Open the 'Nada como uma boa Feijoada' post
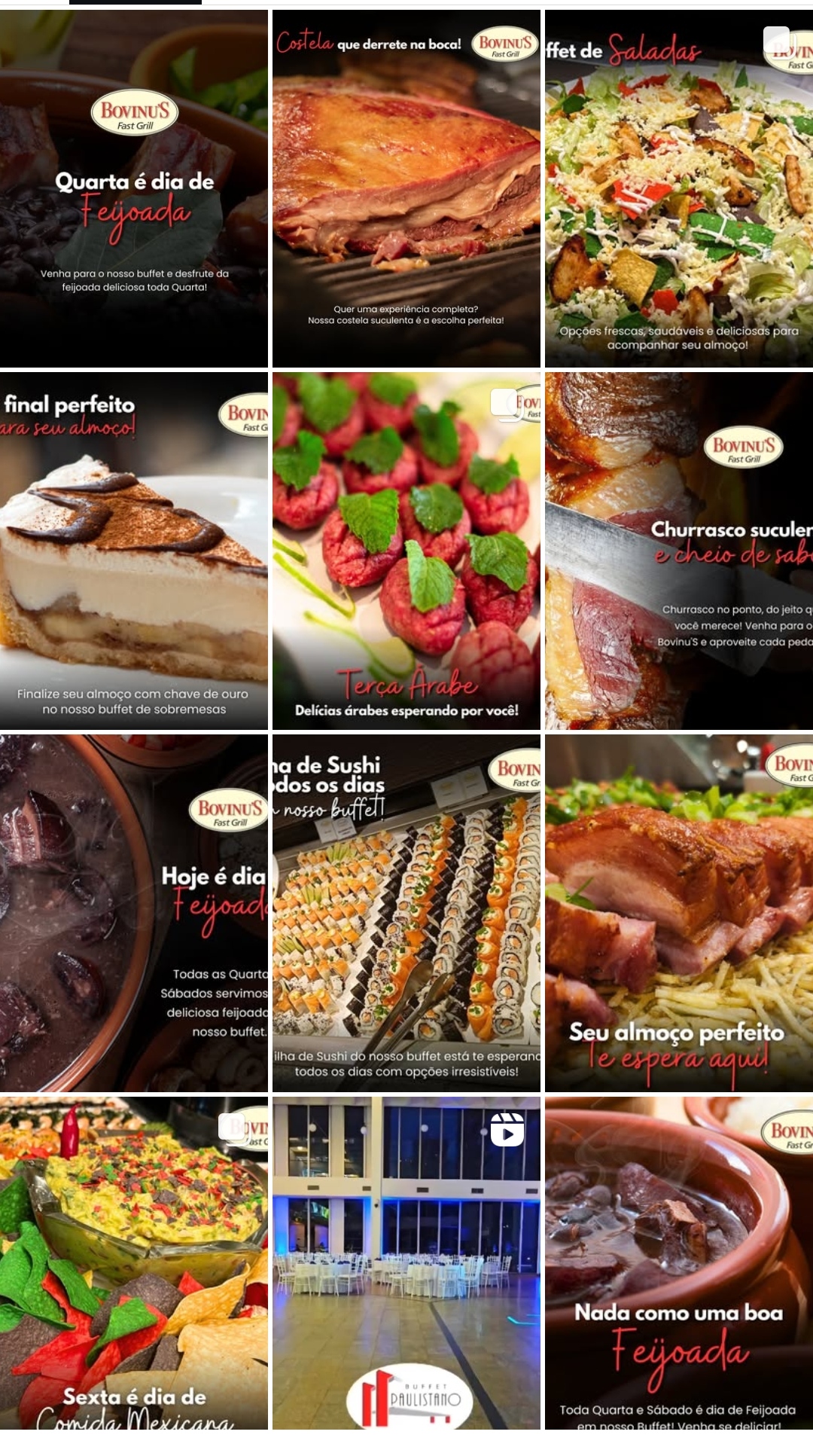The height and width of the screenshot is (1456, 813). (x=678, y=1262)
